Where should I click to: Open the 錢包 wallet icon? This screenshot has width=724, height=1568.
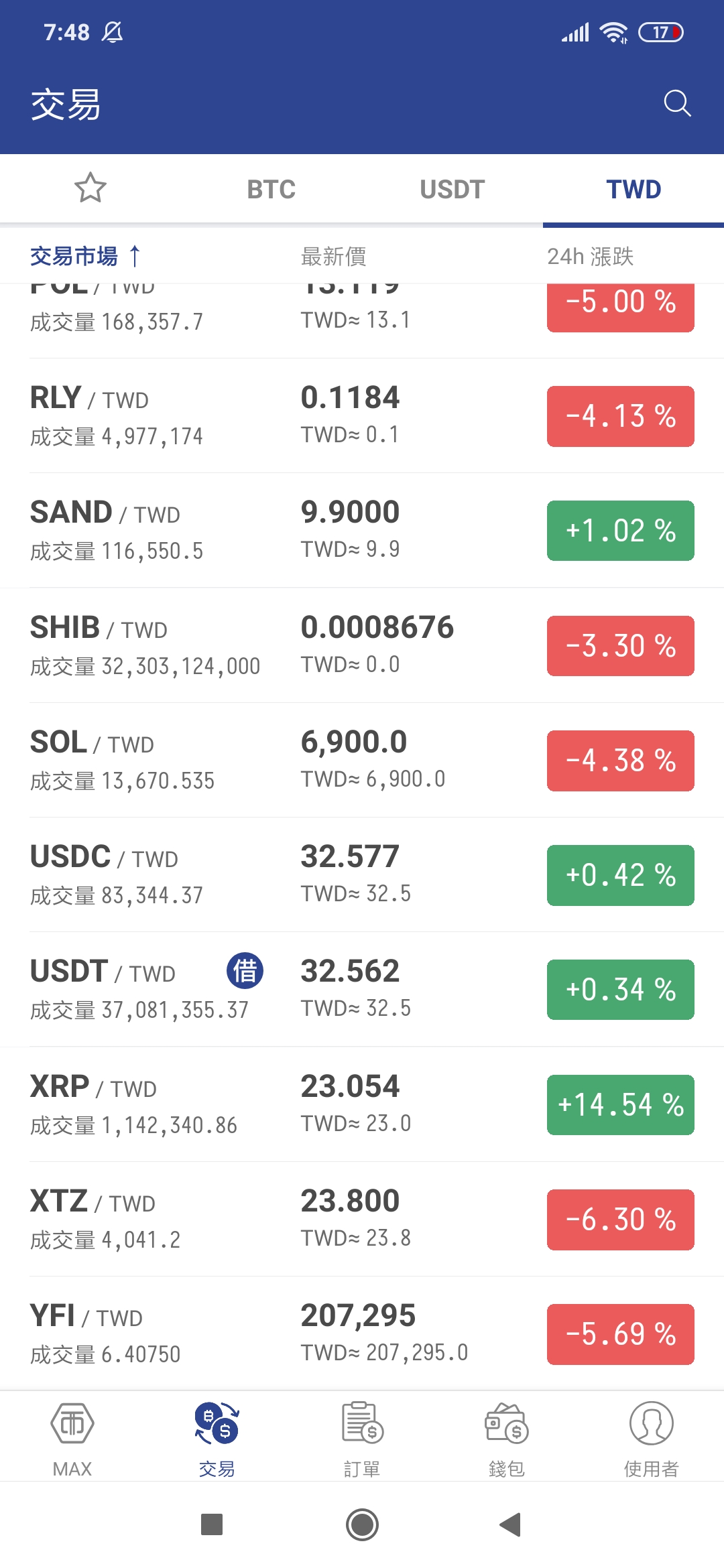tap(506, 1434)
